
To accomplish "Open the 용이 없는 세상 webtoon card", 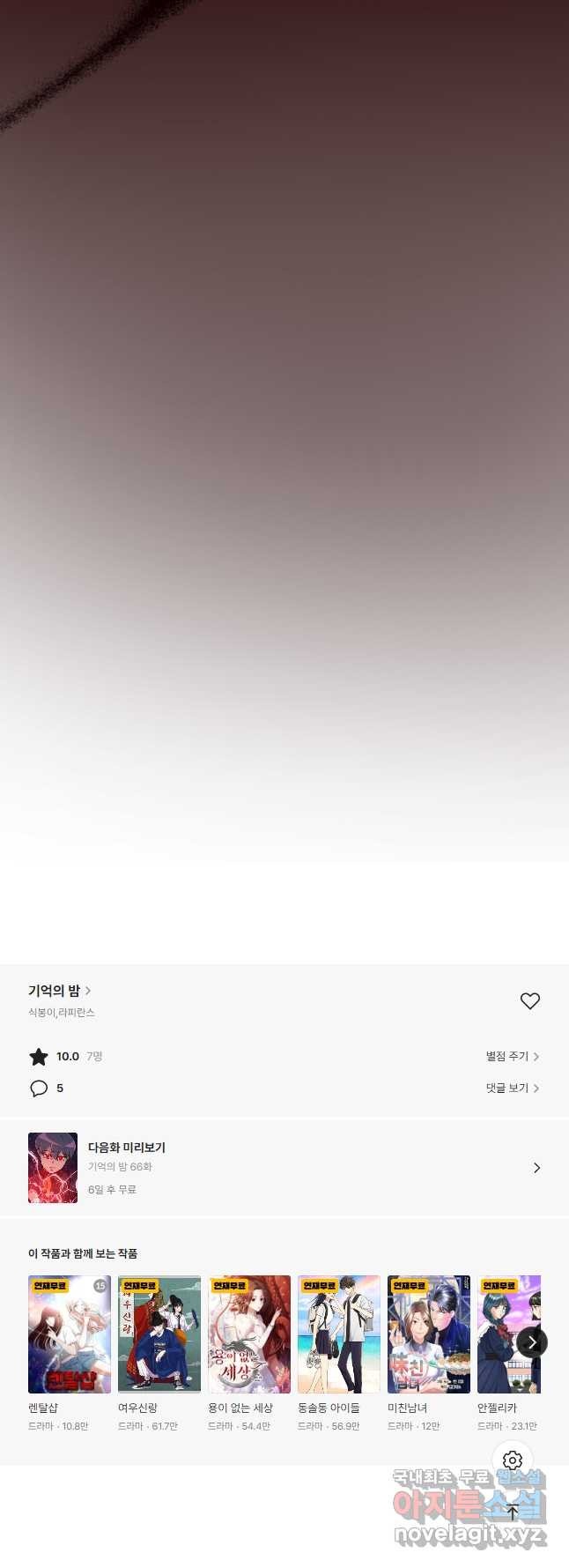I will click(x=249, y=1334).
